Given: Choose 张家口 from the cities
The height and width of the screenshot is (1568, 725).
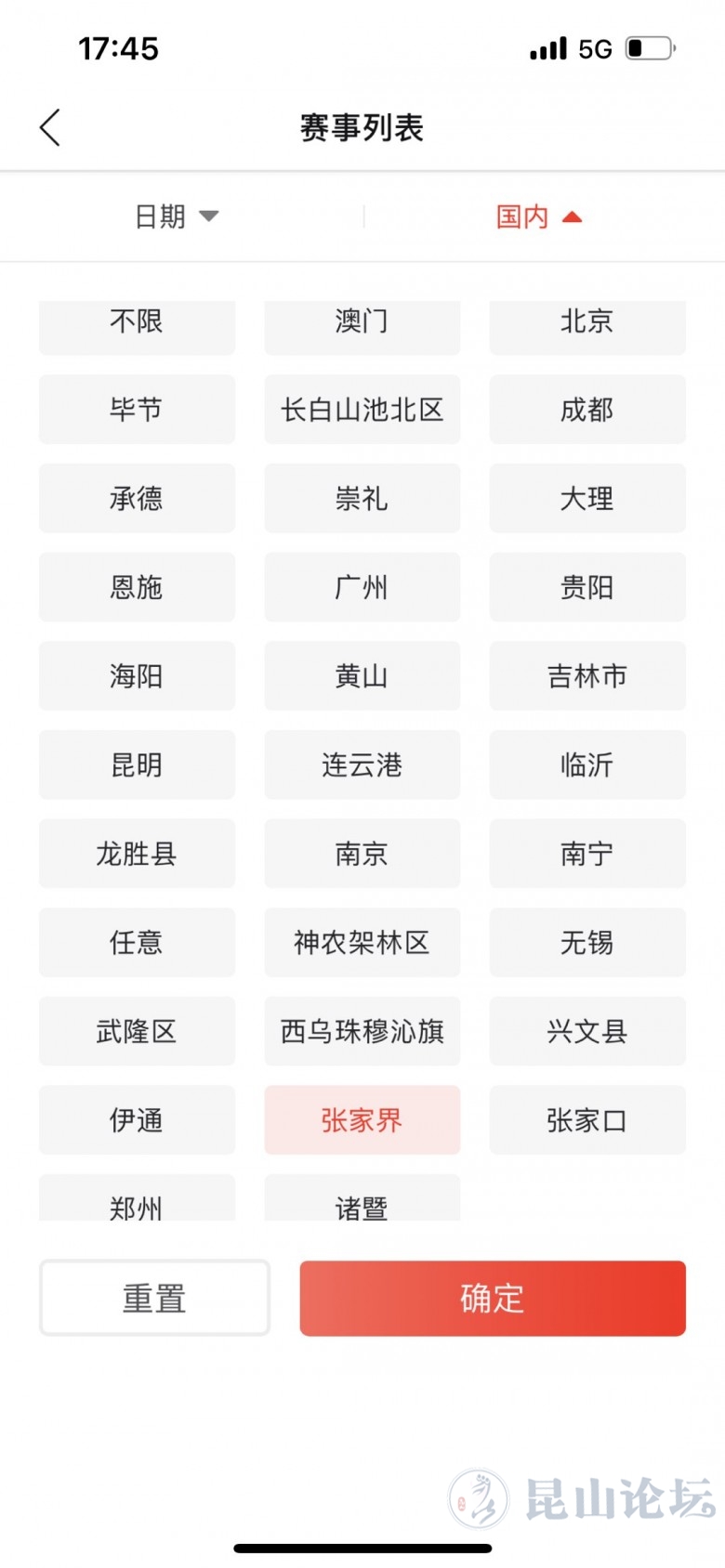Looking at the screenshot, I should click(x=587, y=1120).
